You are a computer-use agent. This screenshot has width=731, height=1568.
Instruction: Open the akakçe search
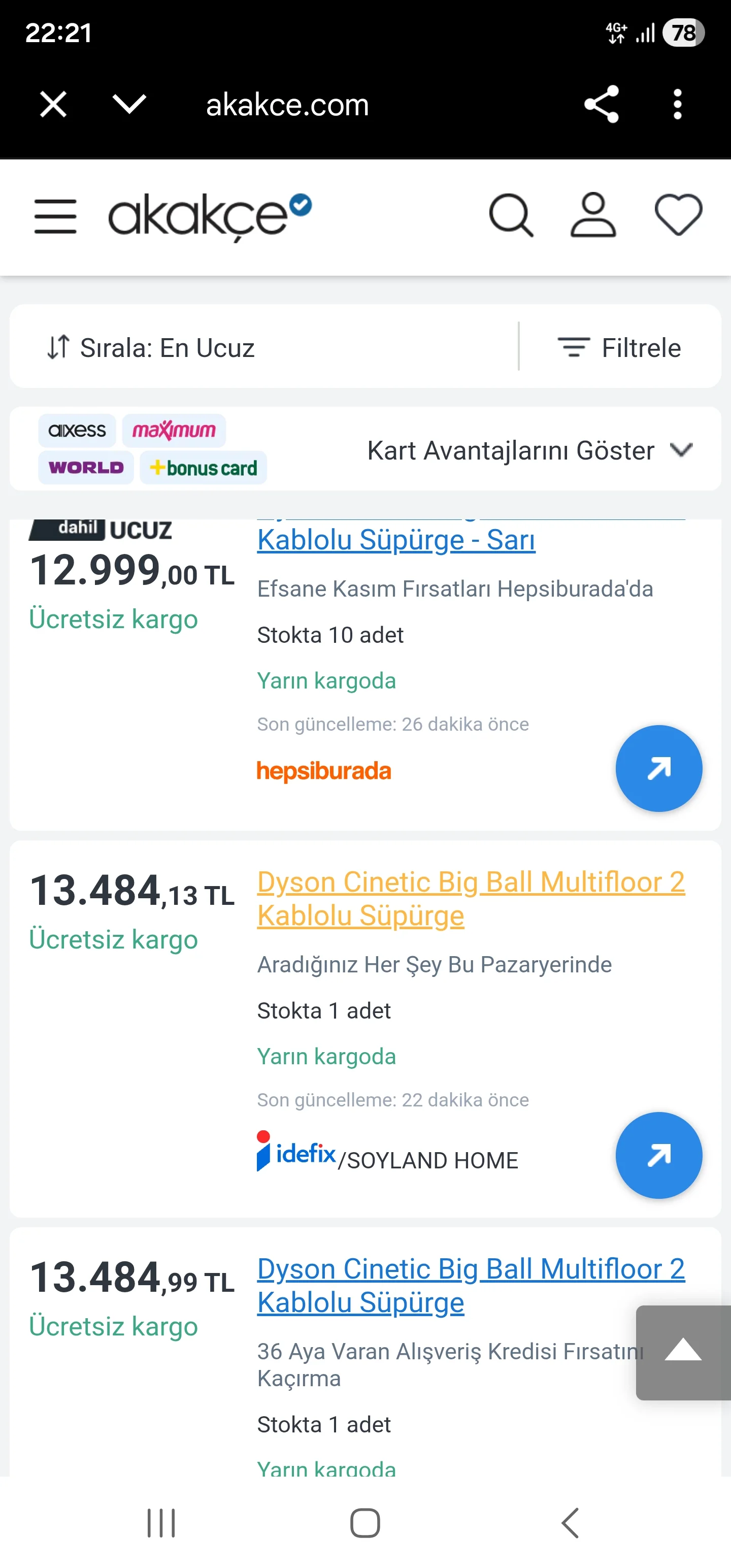(511, 215)
